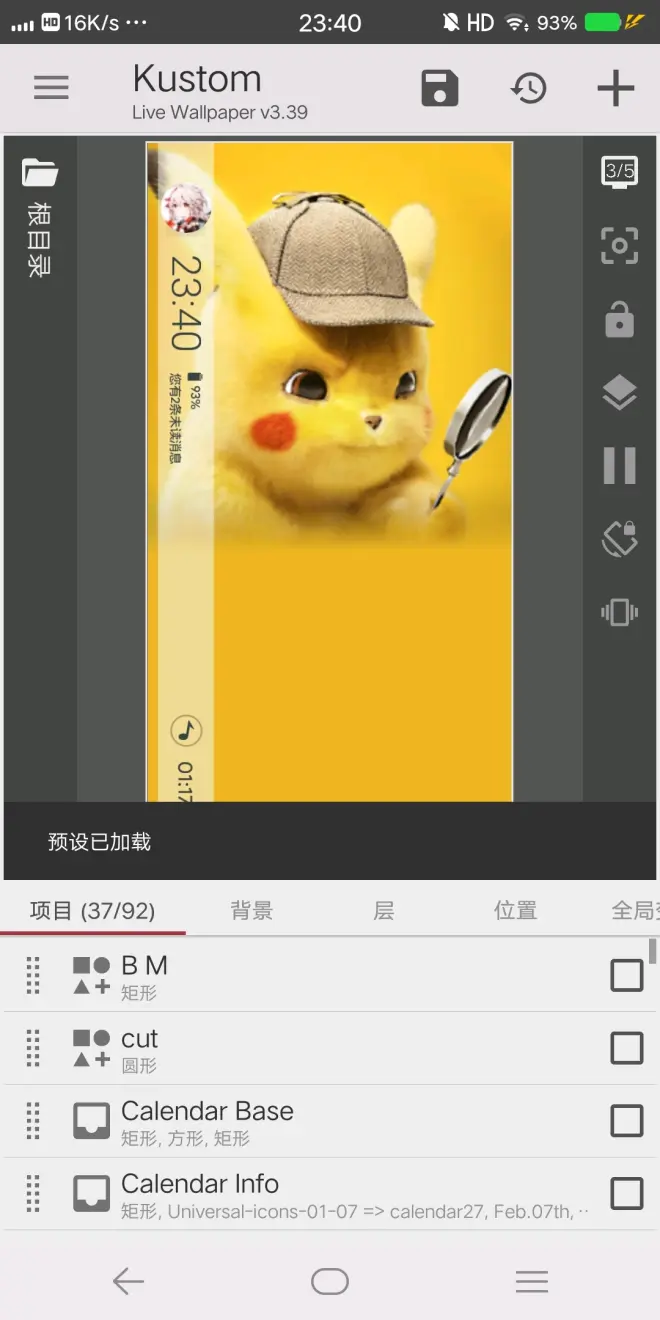Tap the center focus preview icon
The width and height of the screenshot is (660, 1320).
[619, 245]
